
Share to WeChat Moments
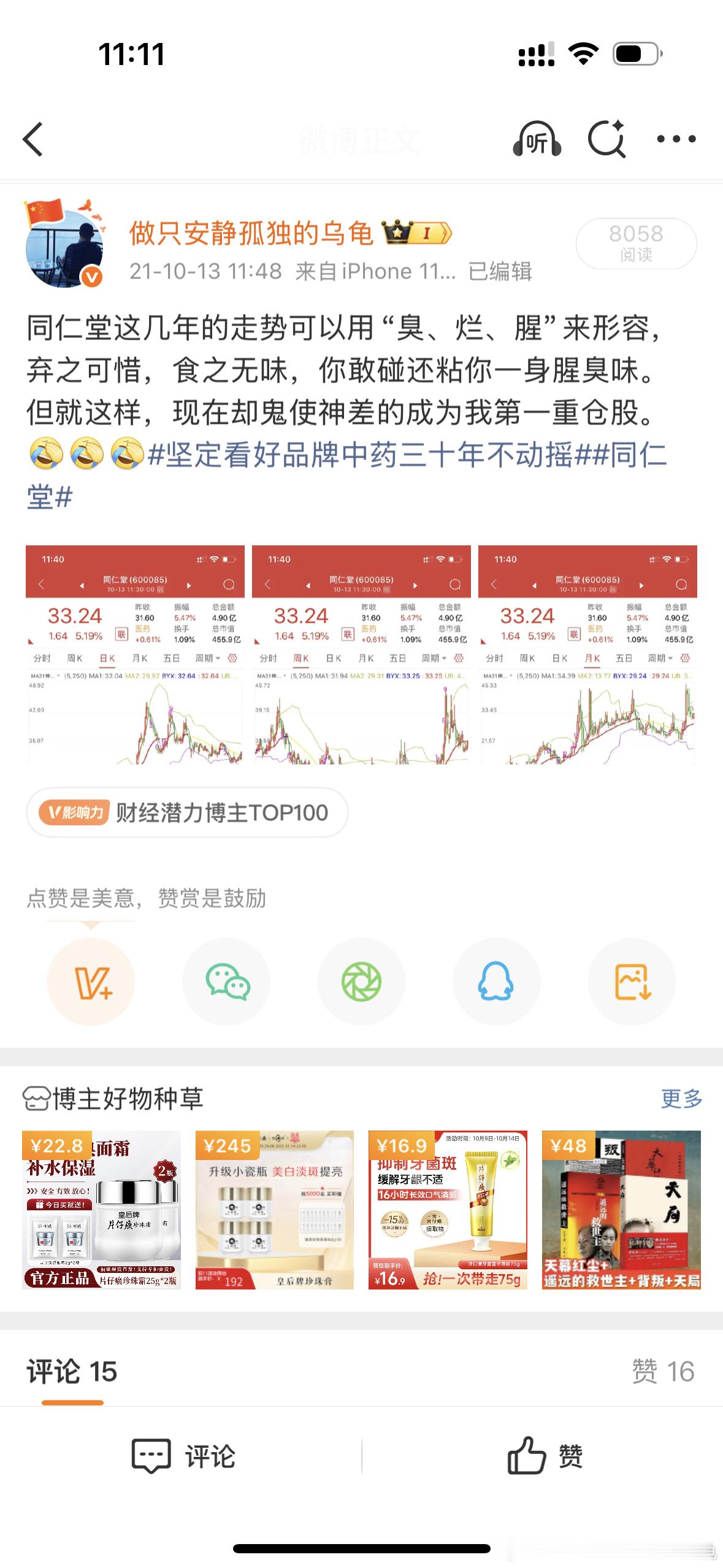361,982
